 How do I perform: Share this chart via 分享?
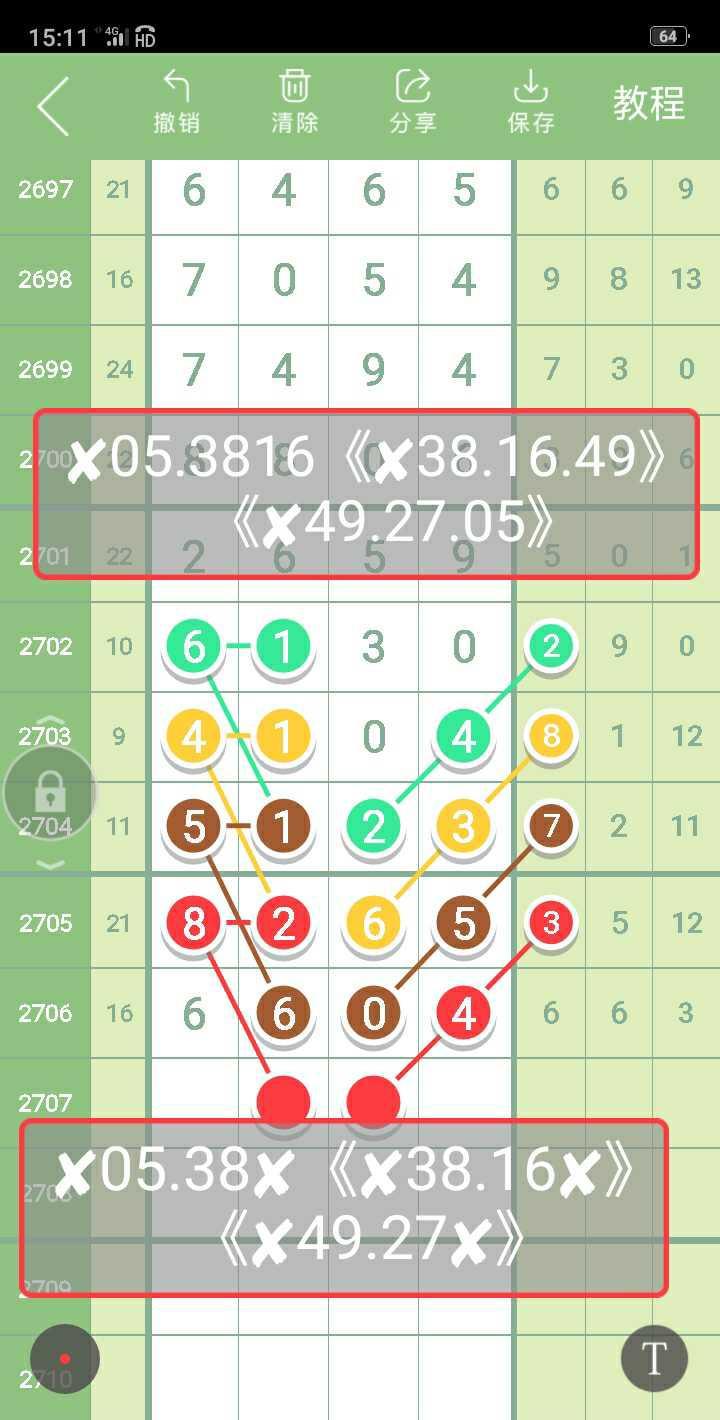(412, 102)
